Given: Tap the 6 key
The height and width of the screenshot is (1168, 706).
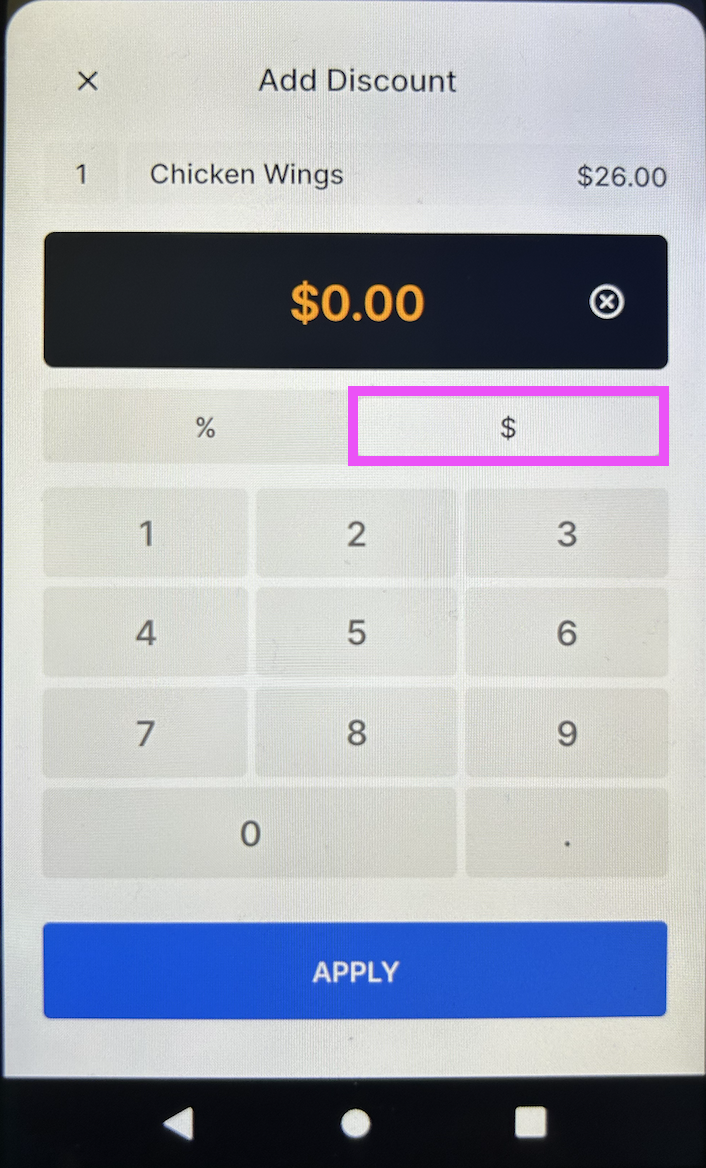Looking at the screenshot, I should click(566, 632).
